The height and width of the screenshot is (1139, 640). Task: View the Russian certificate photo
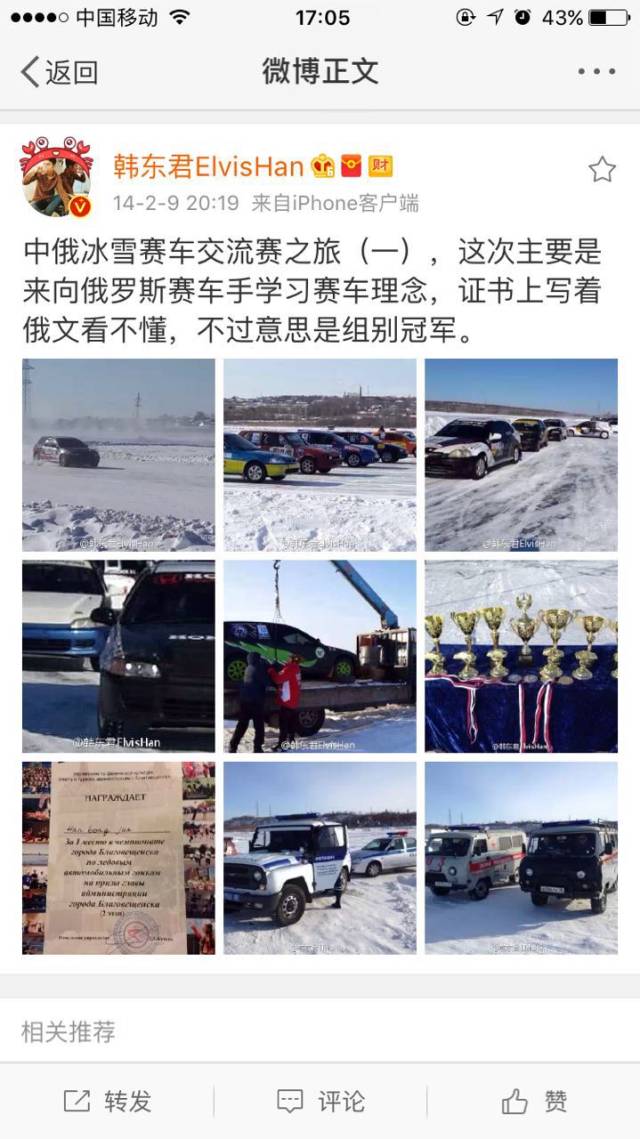118,858
